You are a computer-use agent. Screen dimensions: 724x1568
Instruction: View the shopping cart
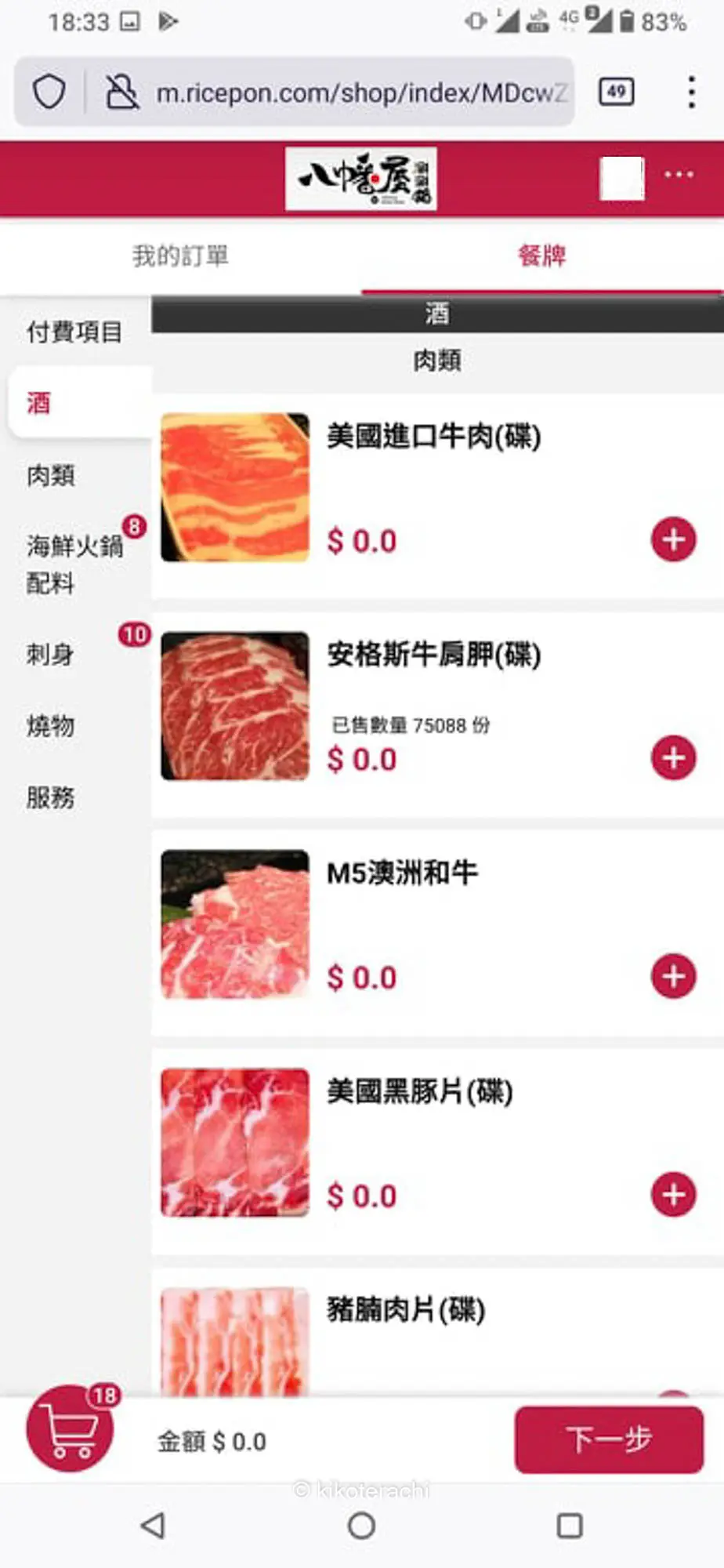pos(70,1428)
